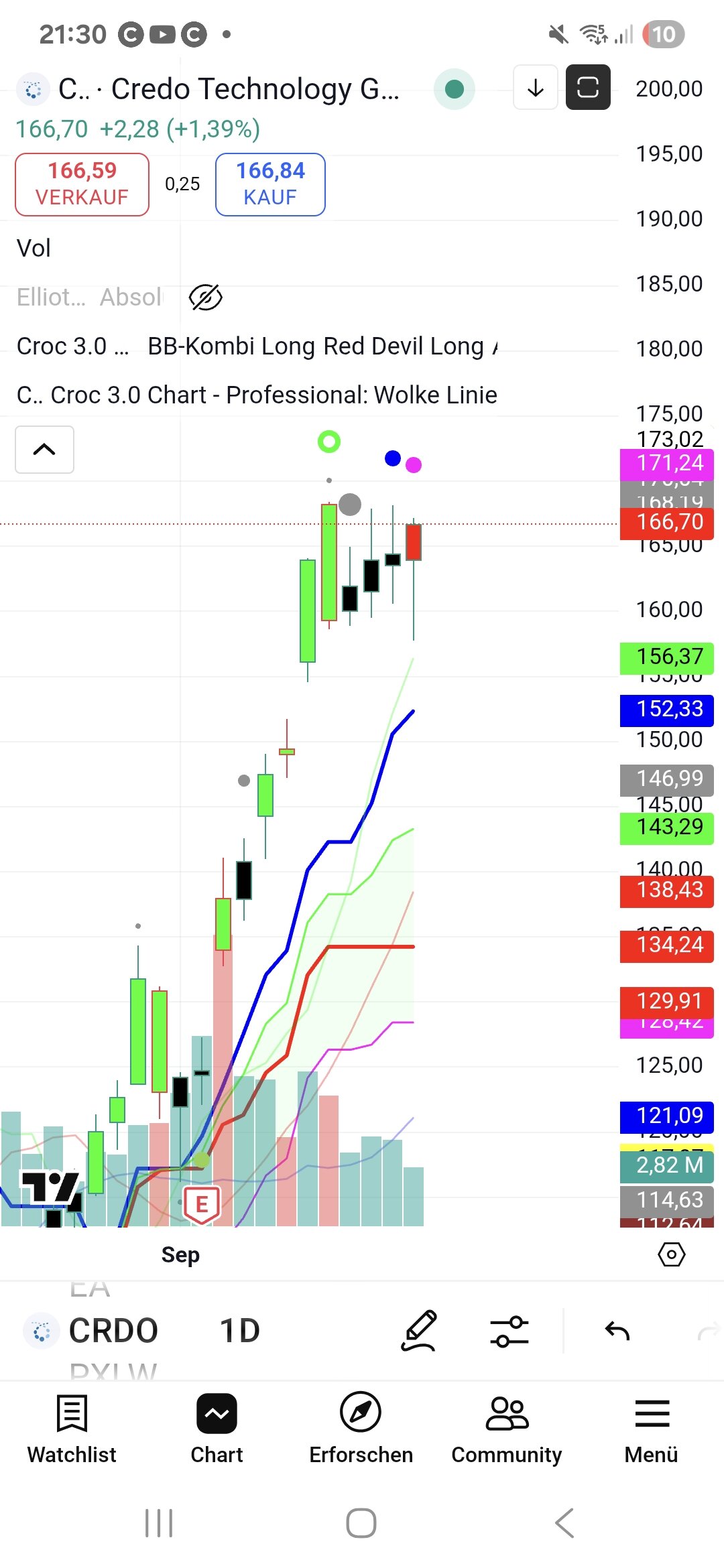Open the indicator settings sliders
The width and height of the screenshot is (724, 1568).
509,1331
